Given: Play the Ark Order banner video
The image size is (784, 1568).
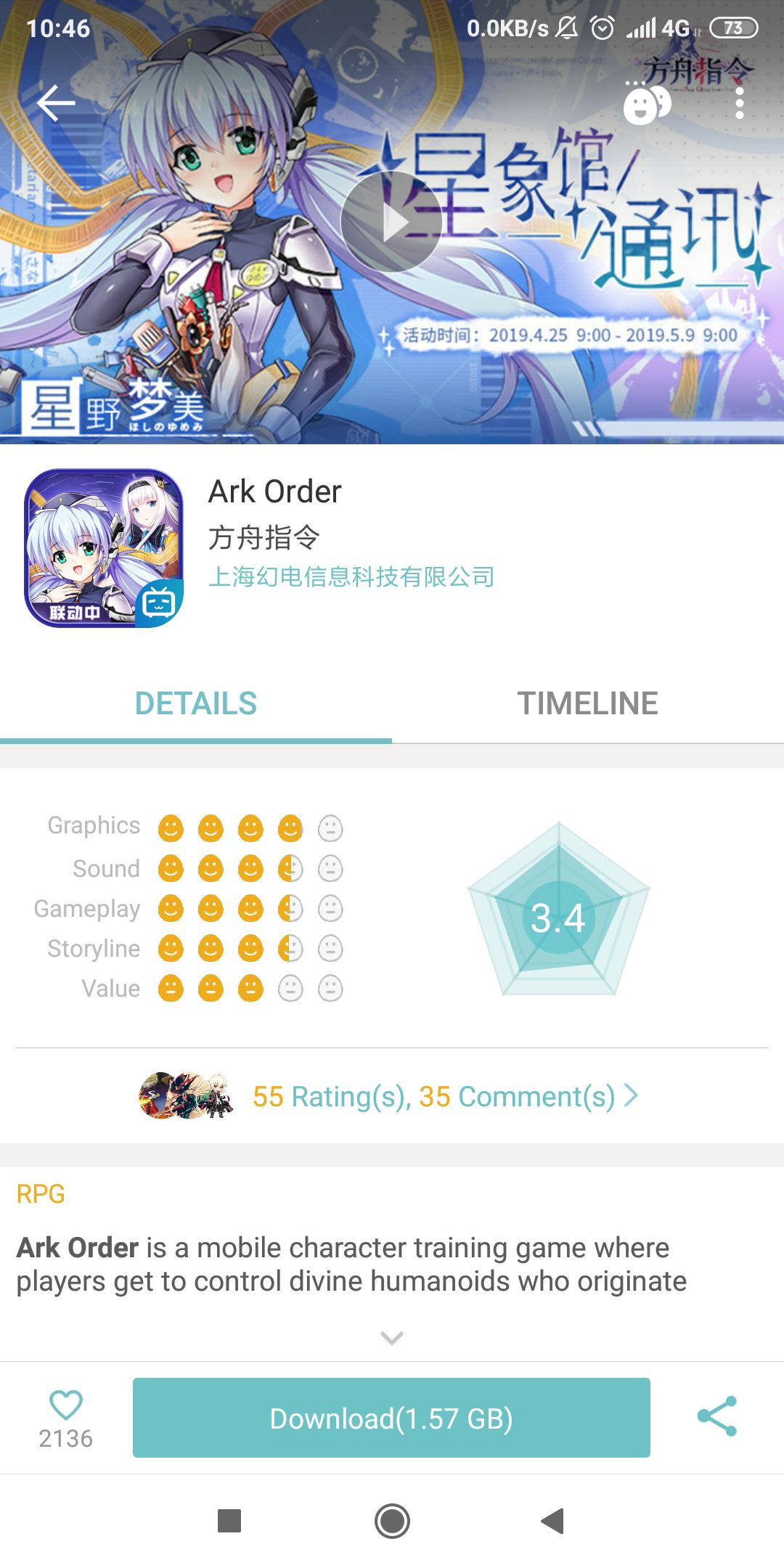Looking at the screenshot, I should tap(391, 221).
